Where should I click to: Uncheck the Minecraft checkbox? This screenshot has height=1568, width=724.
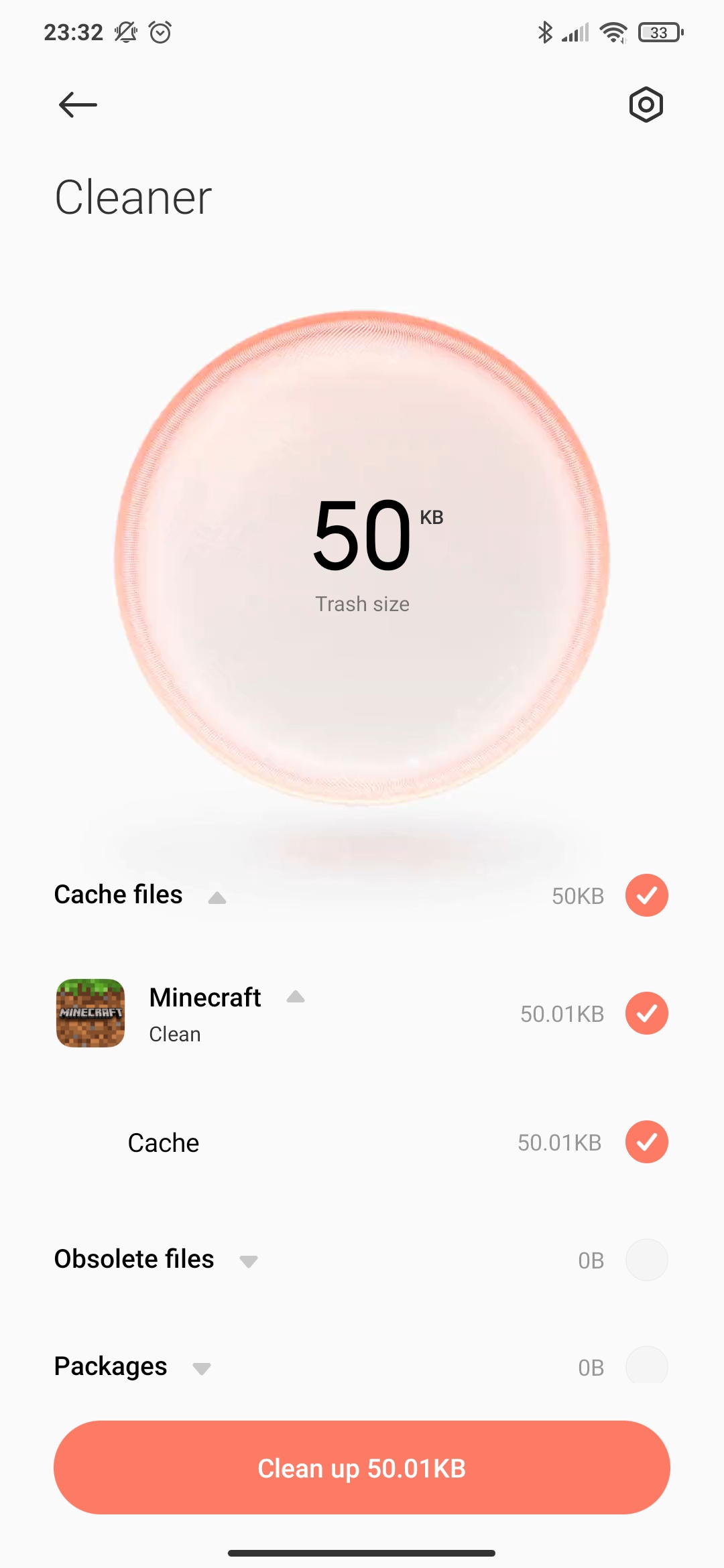click(x=646, y=1013)
